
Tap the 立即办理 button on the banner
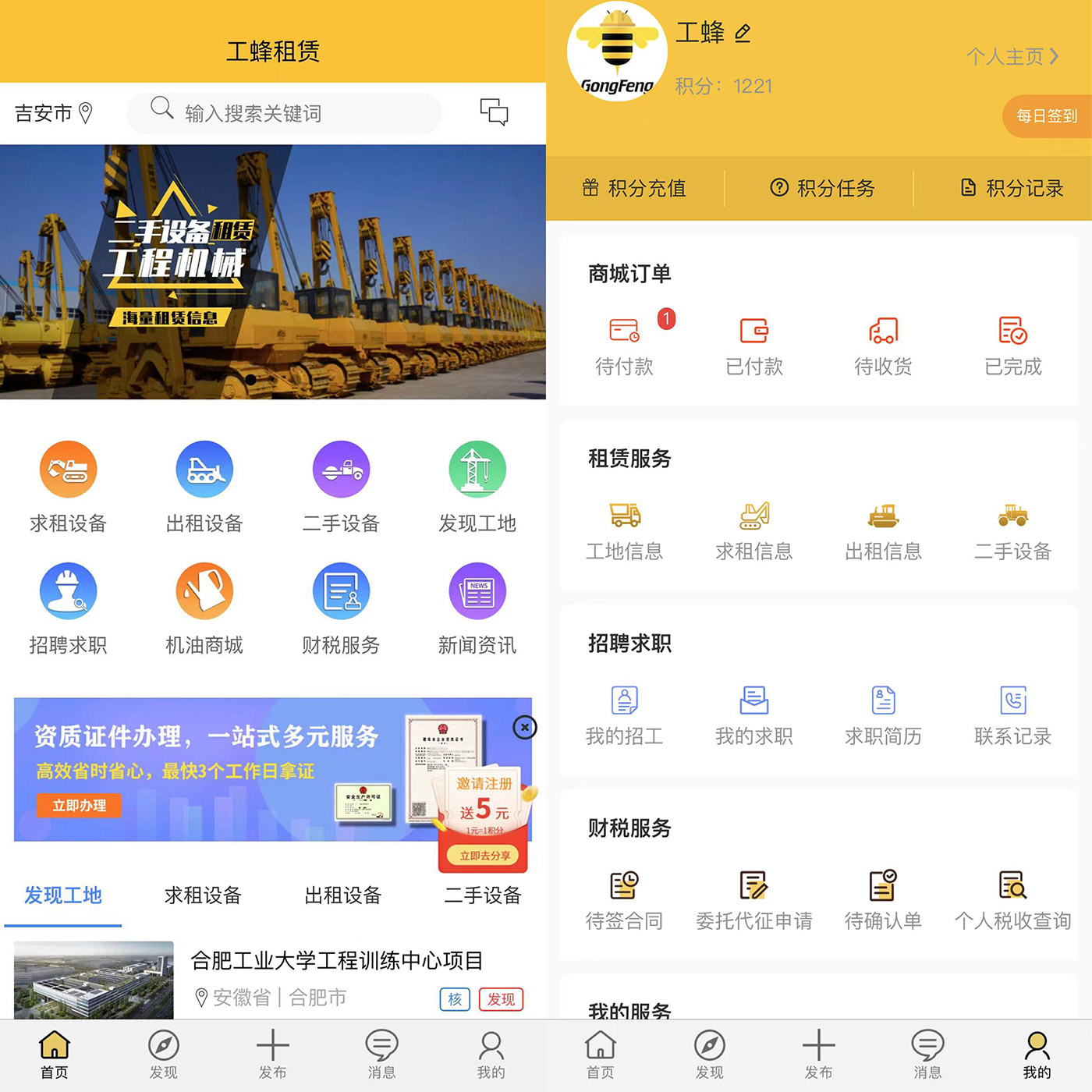coord(79,805)
